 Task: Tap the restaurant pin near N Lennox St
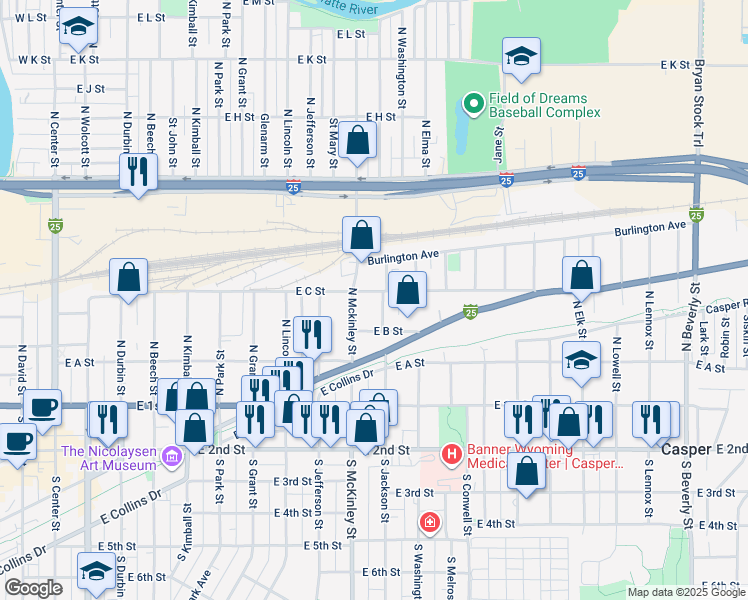pos(654,420)
